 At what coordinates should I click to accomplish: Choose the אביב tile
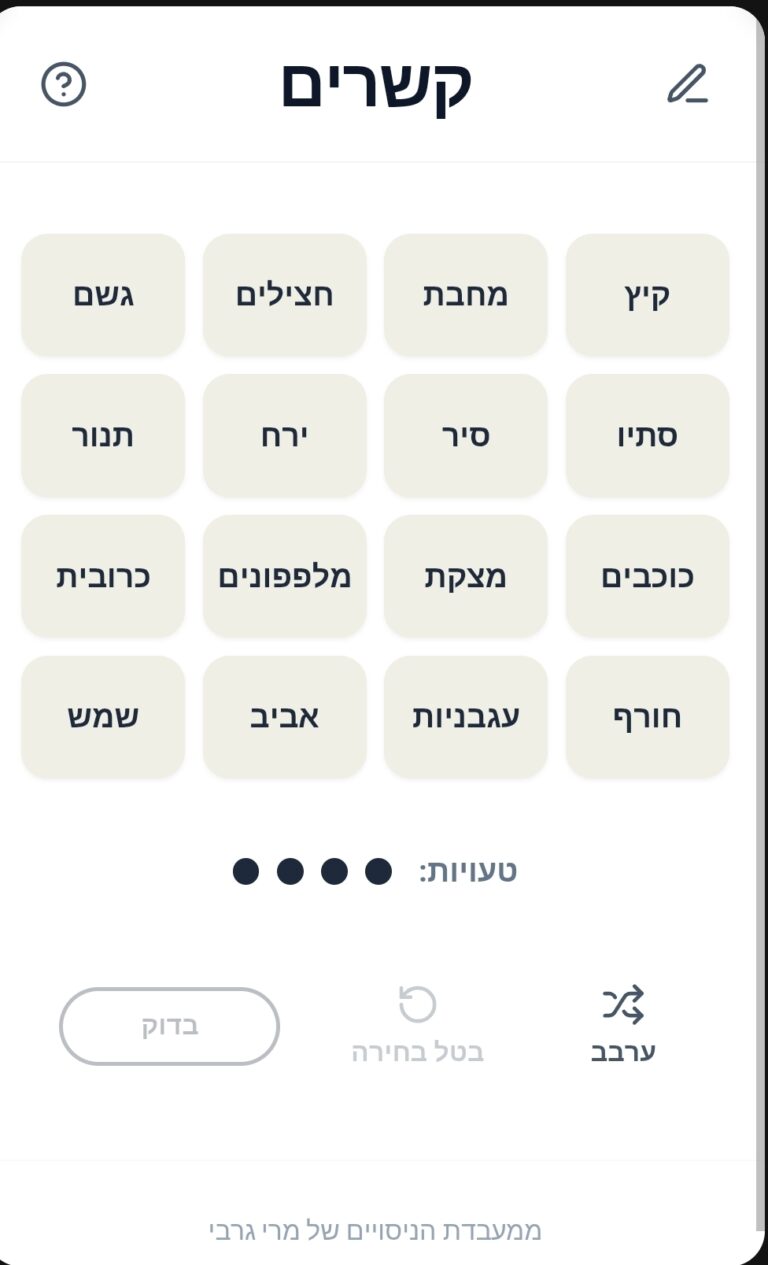(x=285, y=717)
